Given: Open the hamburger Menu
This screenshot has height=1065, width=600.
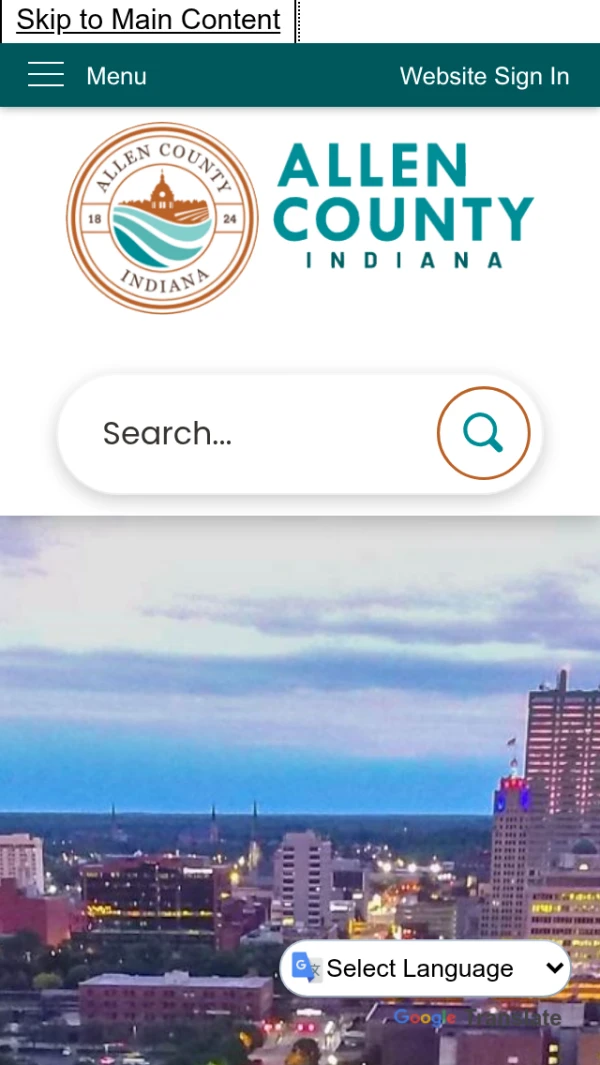Looking at the screenshot, I should [x=87, y=76].
